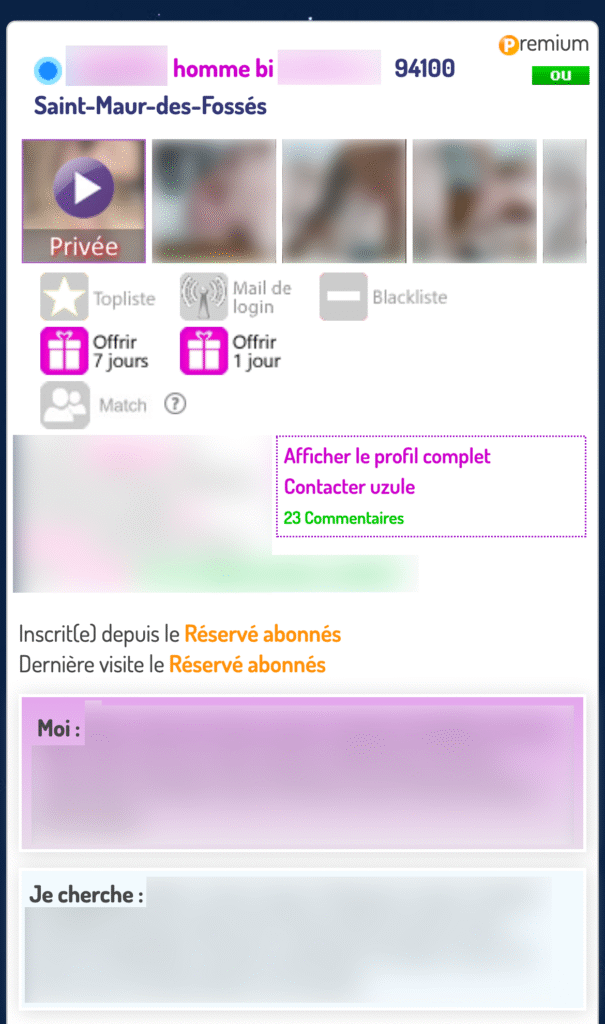Tap the Match button
The image size is (605, 1024).
tap(93, 405)
